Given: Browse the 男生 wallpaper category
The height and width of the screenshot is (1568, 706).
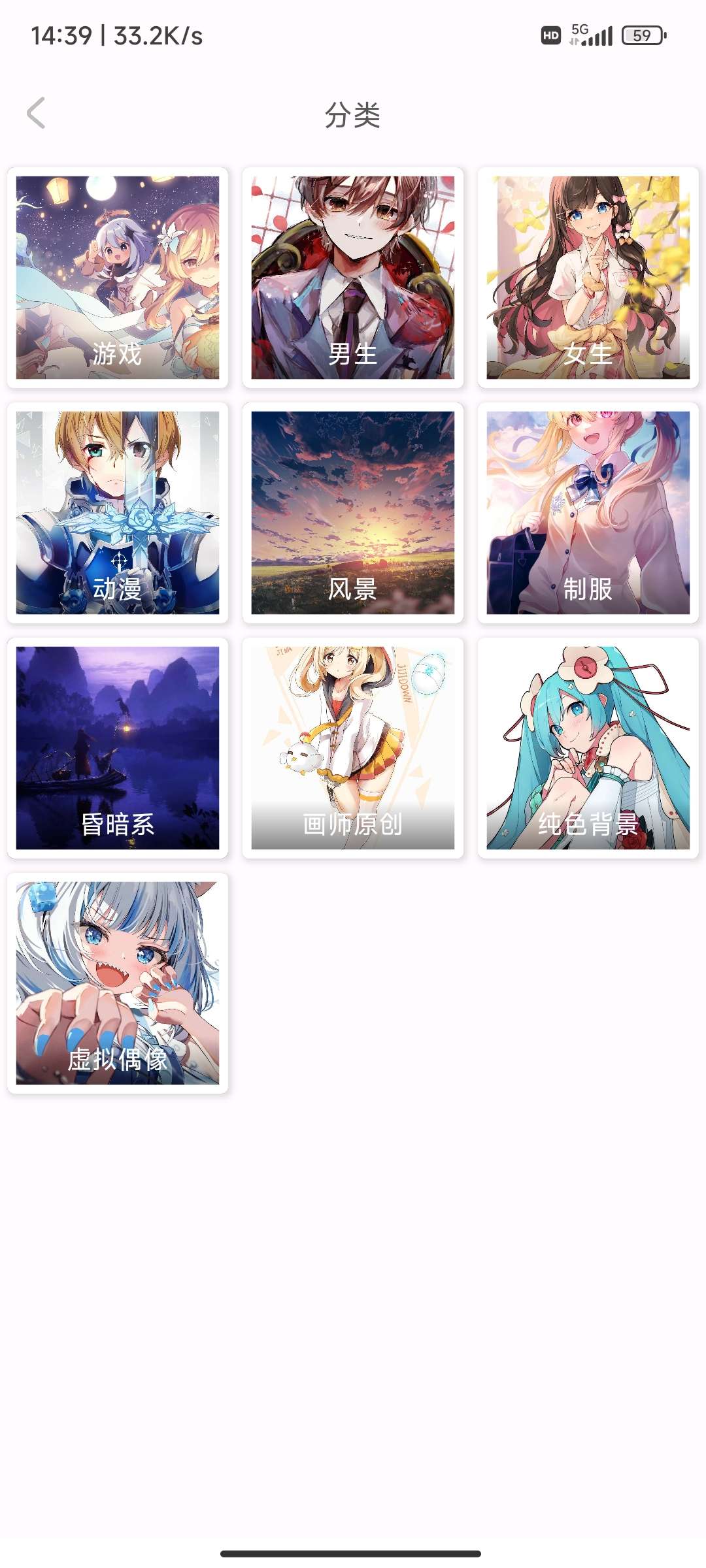Looking at the screenshot, I should click(x=353, y=278).
